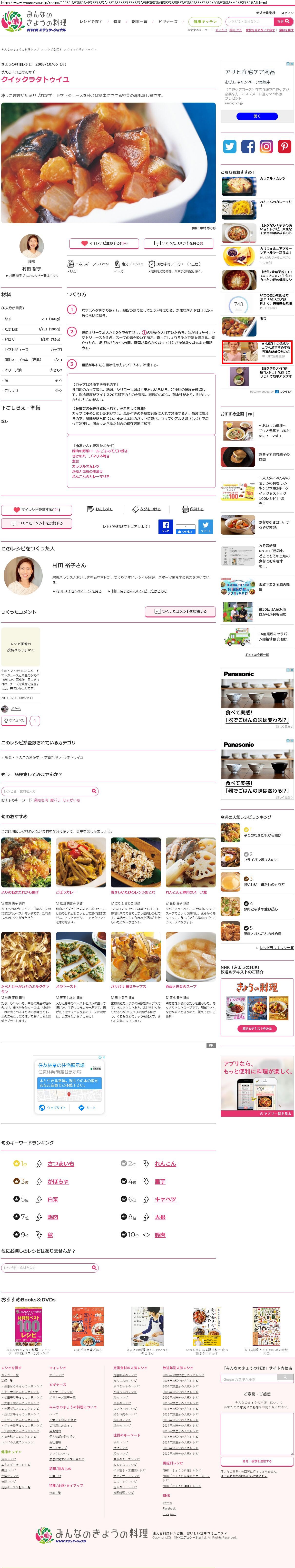Open the Instagram icon in sidebar
The image size is (295, 1568).
(266, 146)
